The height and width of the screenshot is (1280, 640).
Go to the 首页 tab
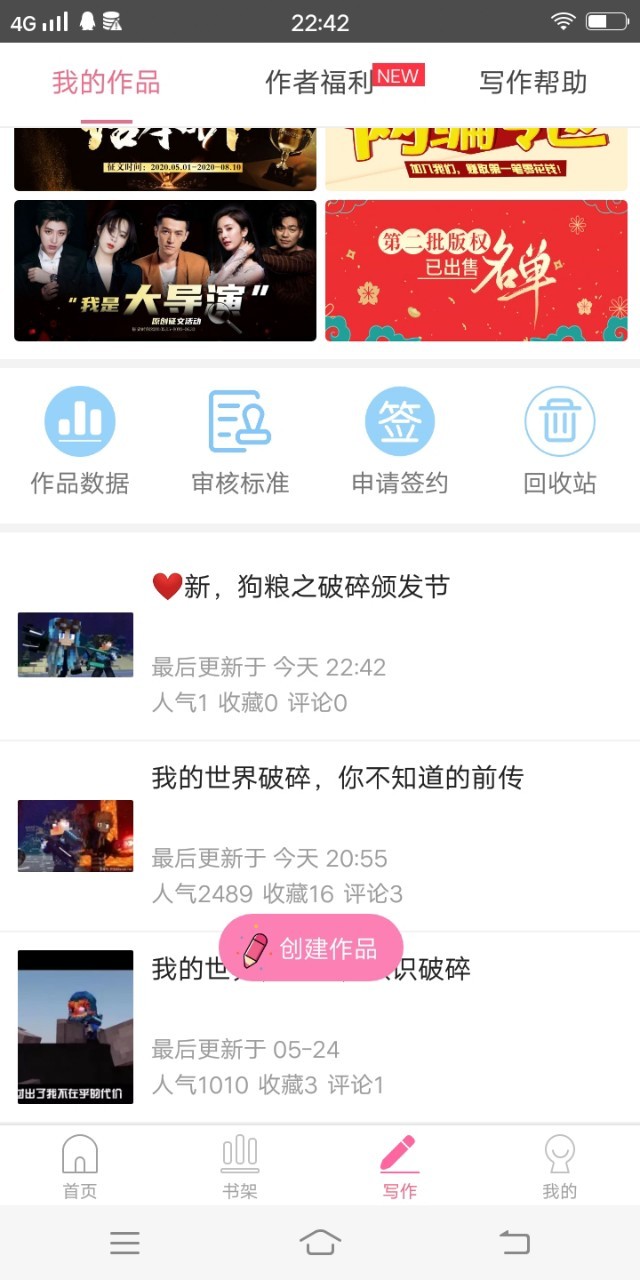click(x=80, y=1165)
